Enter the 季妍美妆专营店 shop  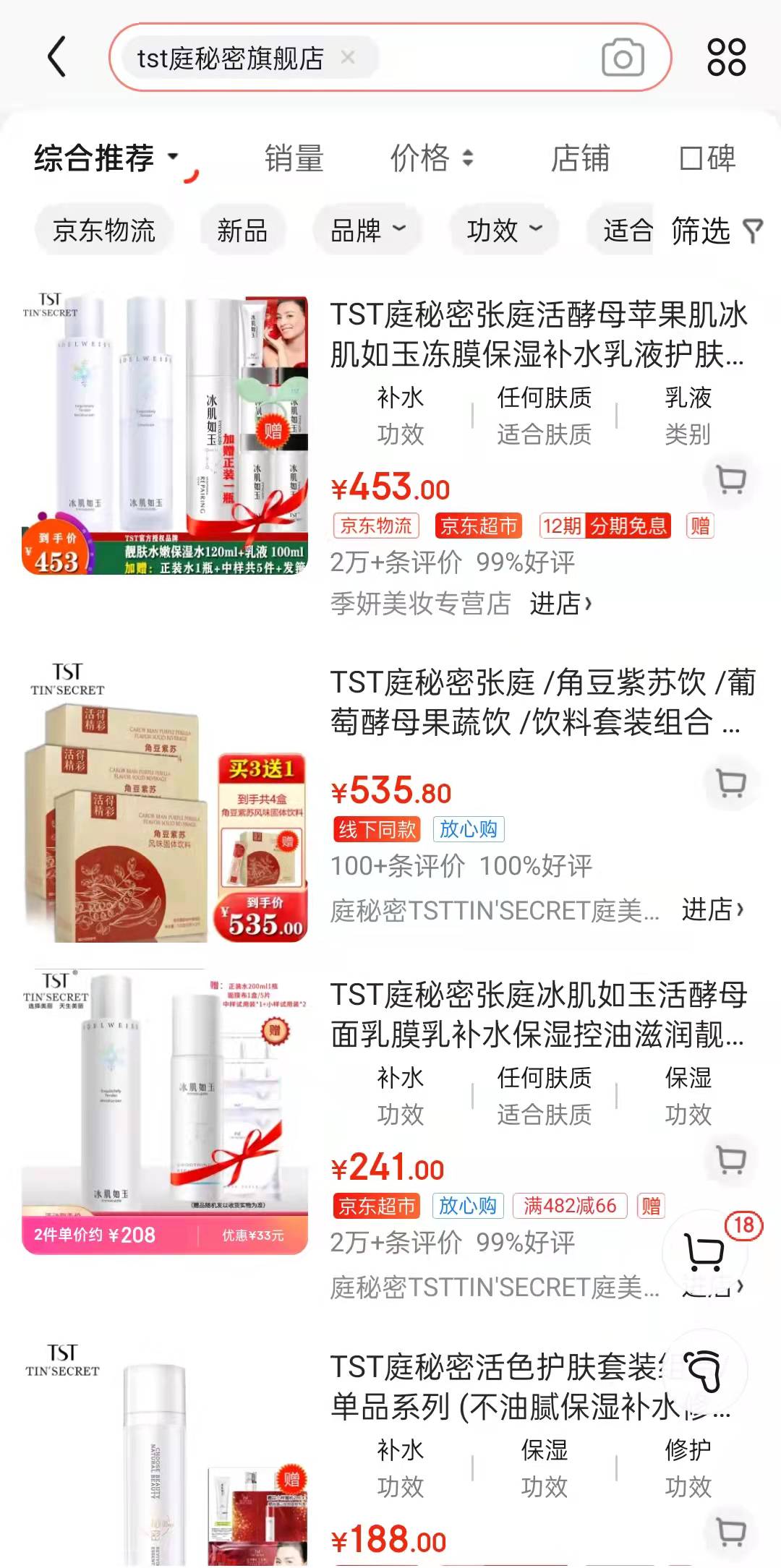[560, 603]
